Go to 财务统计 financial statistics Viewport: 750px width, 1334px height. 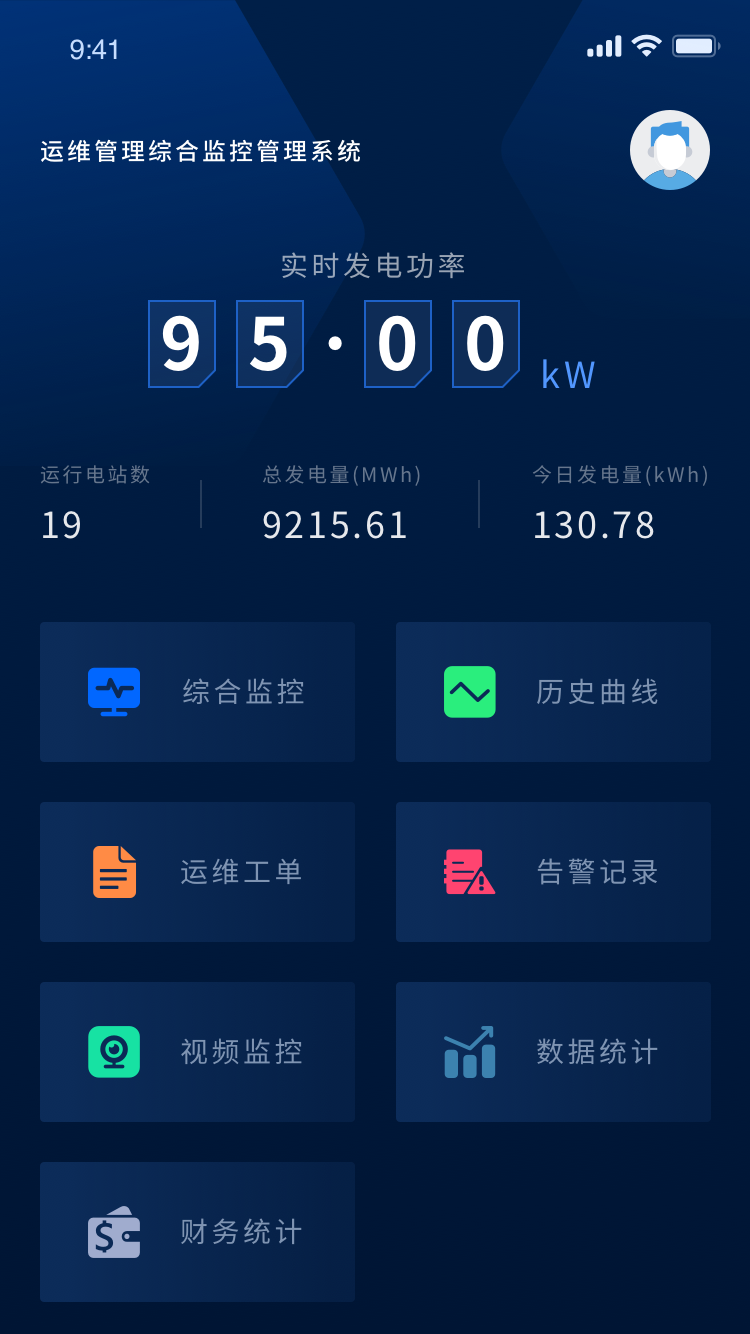[x=197, y=1232]
